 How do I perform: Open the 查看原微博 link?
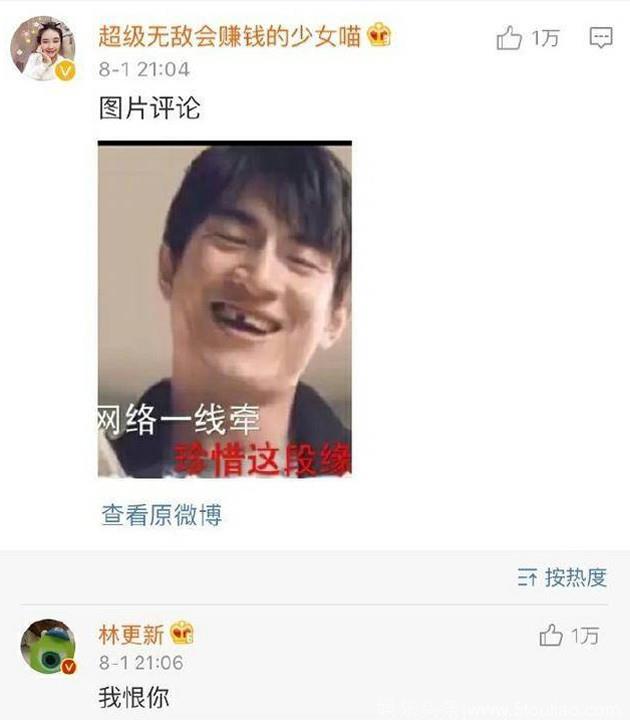(161, 515)
